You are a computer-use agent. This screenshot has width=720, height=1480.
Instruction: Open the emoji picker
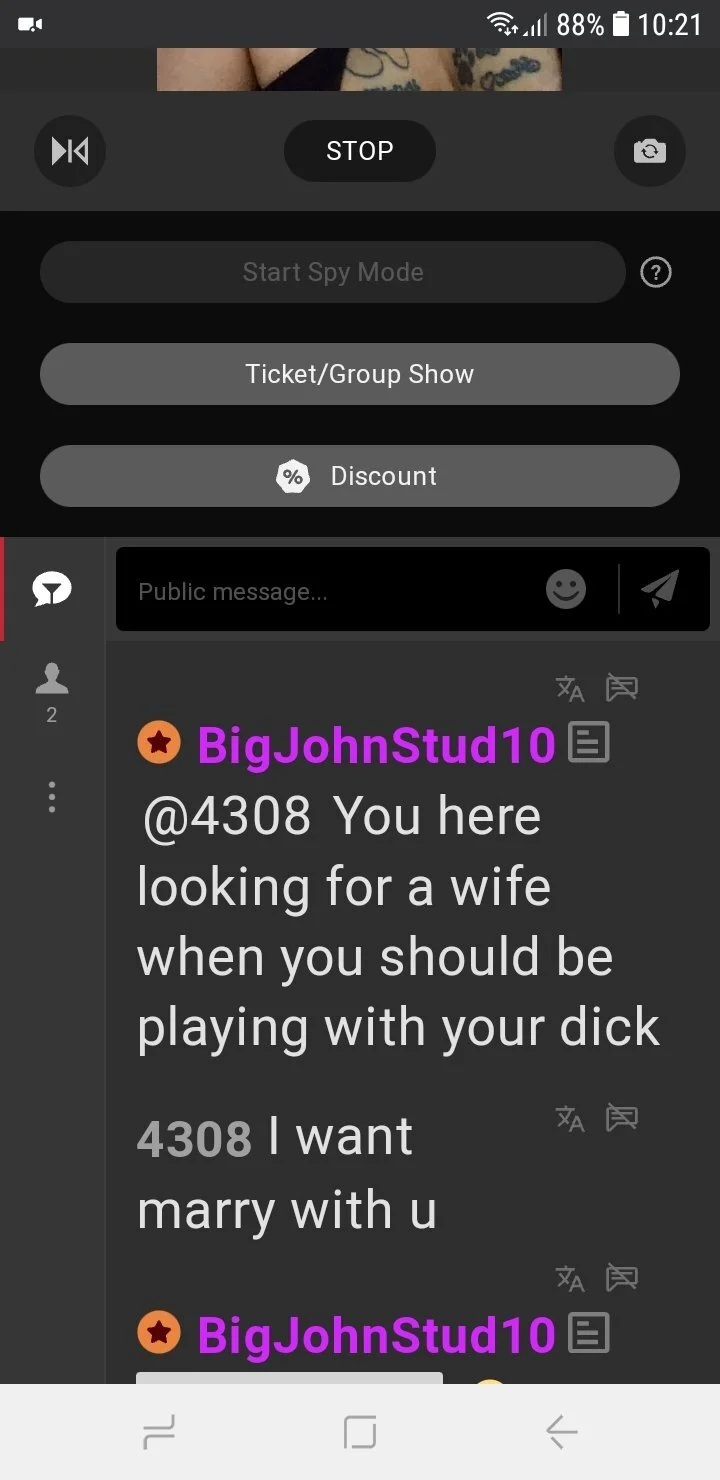(566, 589)
